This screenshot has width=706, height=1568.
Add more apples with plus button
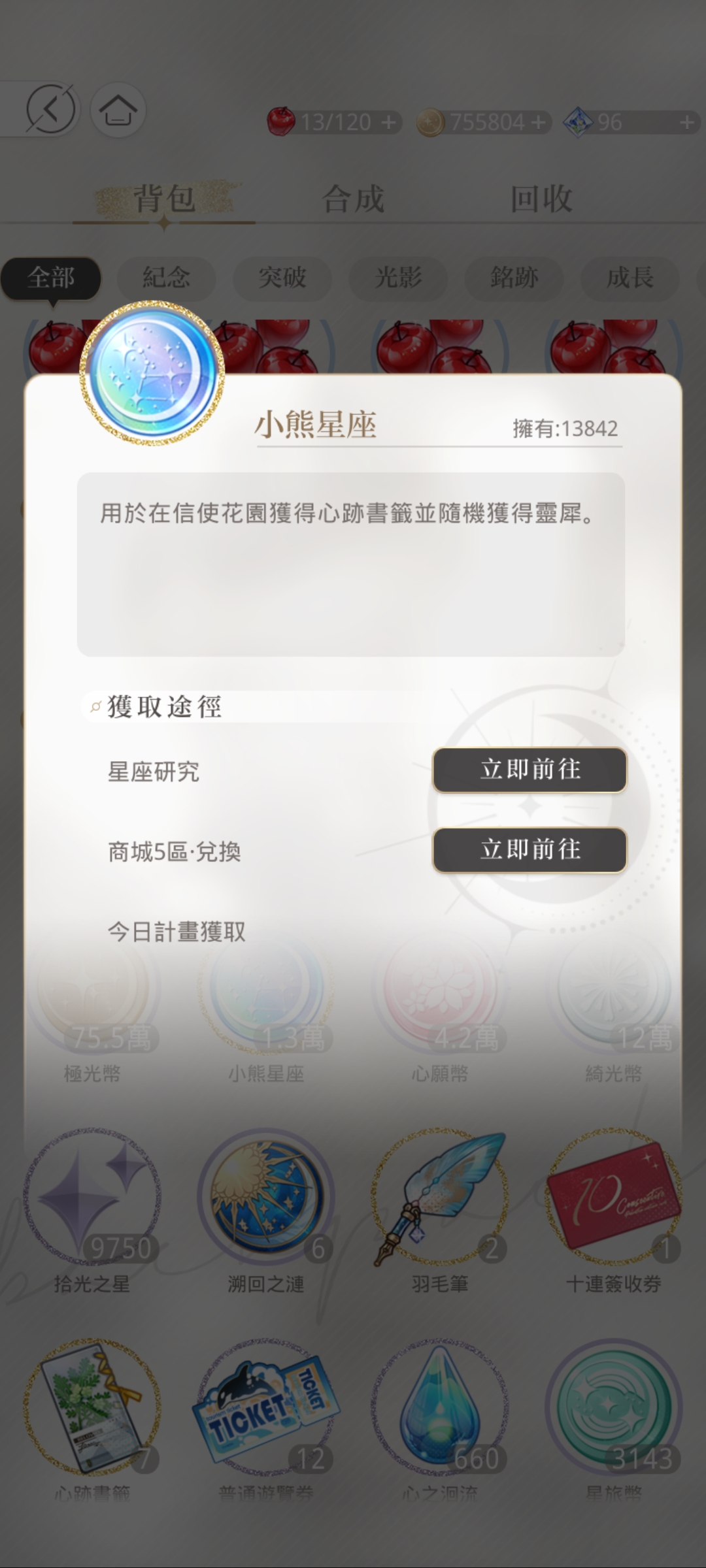point(388,122)
